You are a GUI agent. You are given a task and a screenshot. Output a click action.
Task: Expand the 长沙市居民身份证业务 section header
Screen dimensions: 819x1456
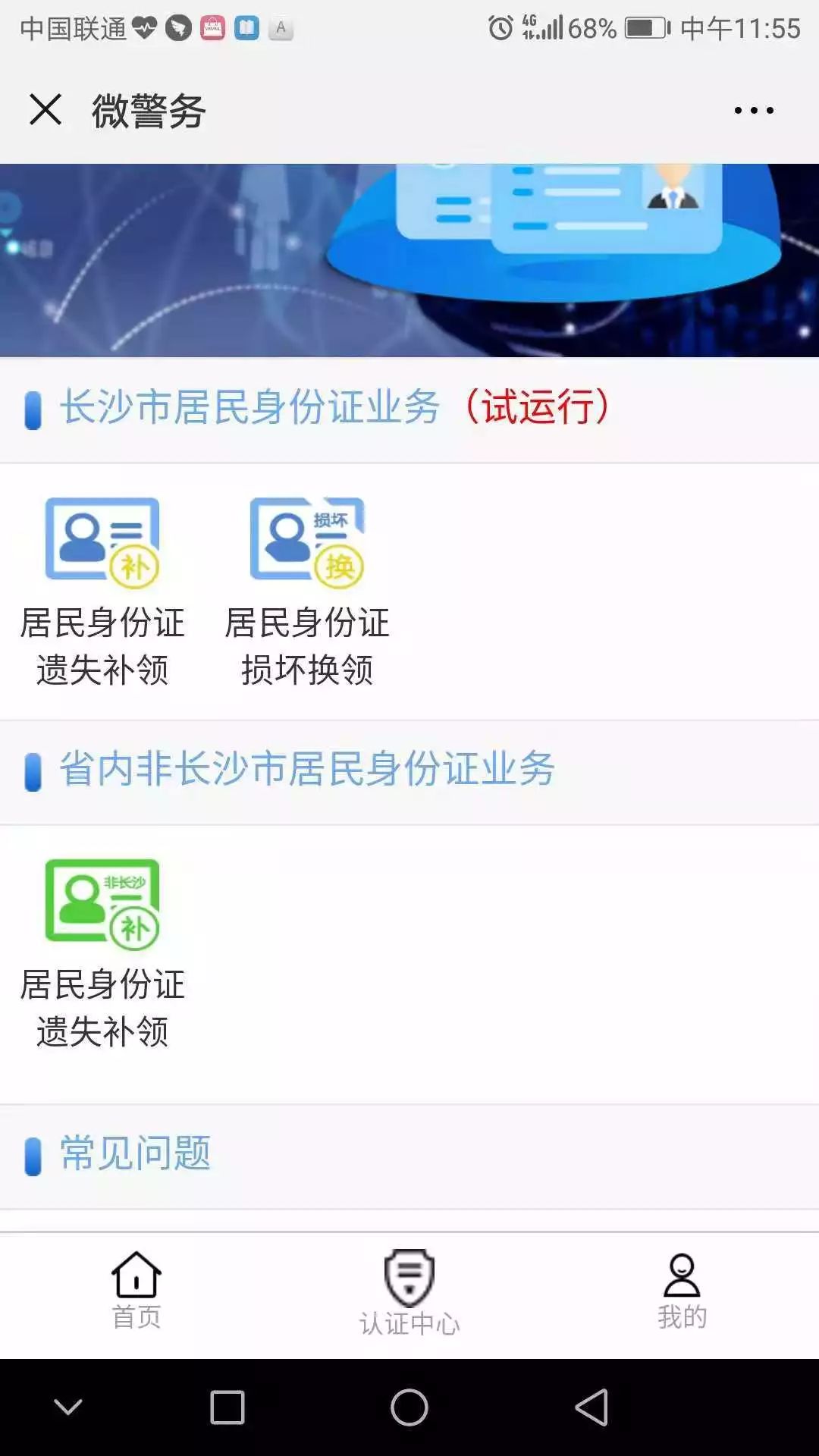(x=334, y=406)
